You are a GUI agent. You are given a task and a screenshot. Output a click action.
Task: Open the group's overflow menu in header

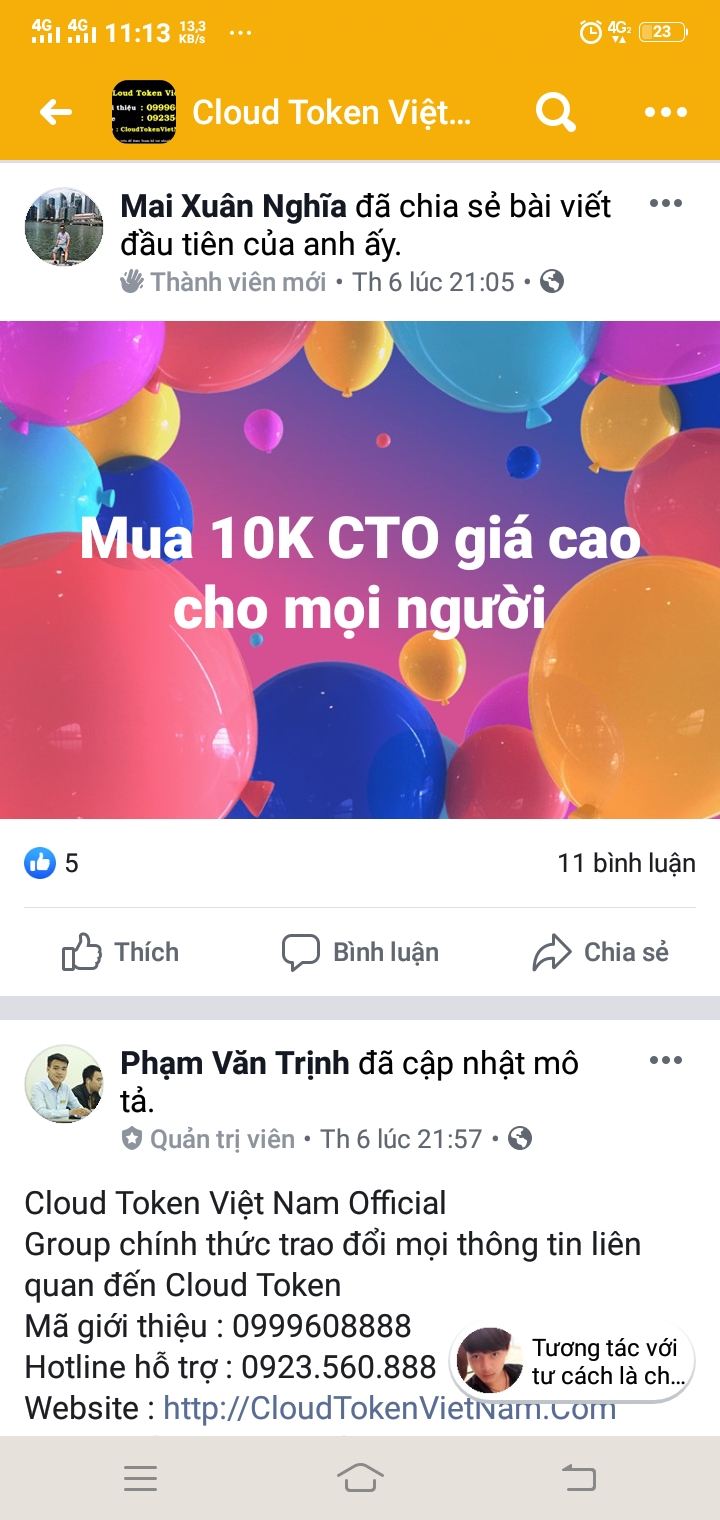(666, 112)
